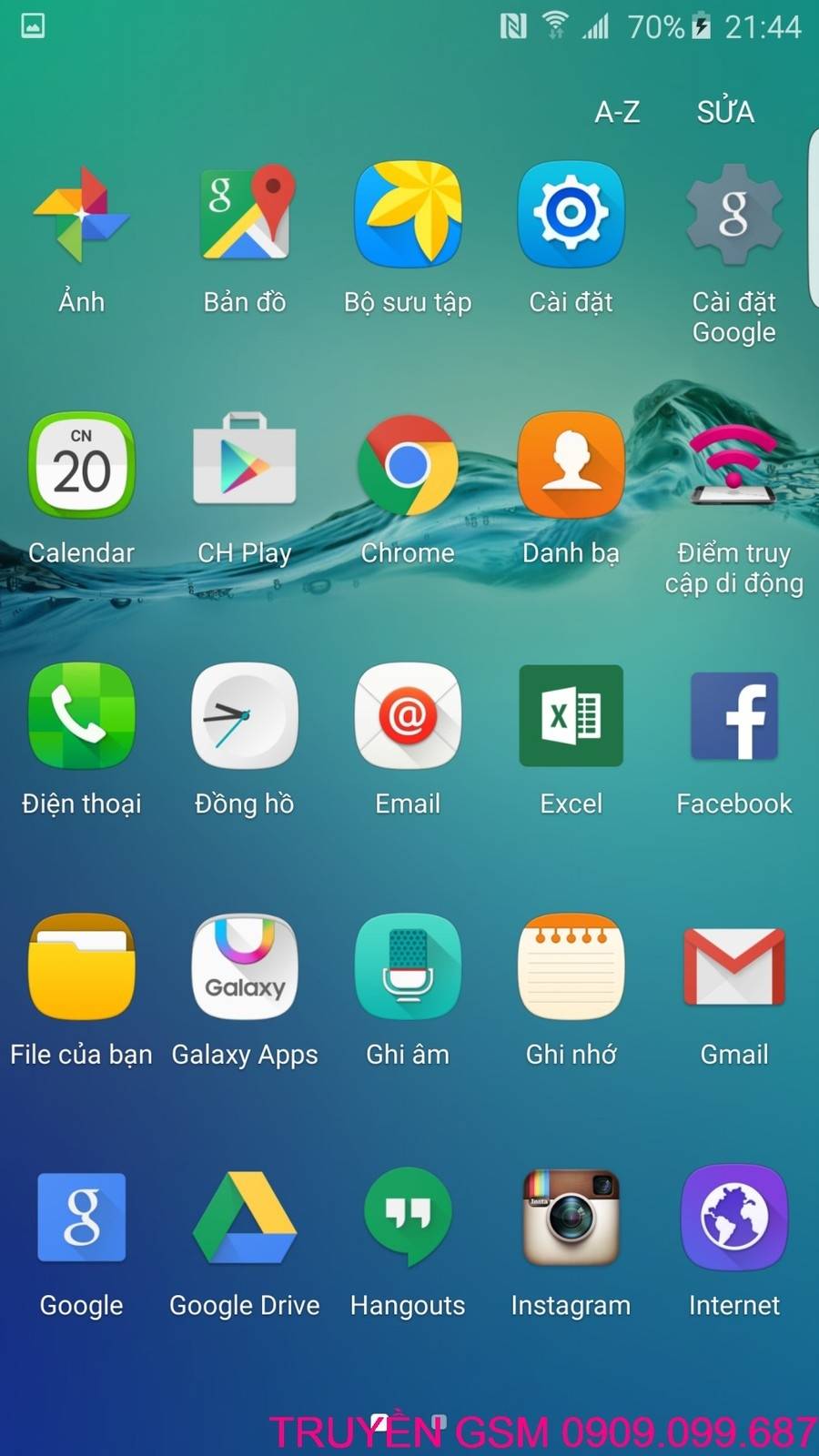This screenshot has height=1456, width=819.
Task: Open the Đồng hồ clock app
Action: point(245,716)
